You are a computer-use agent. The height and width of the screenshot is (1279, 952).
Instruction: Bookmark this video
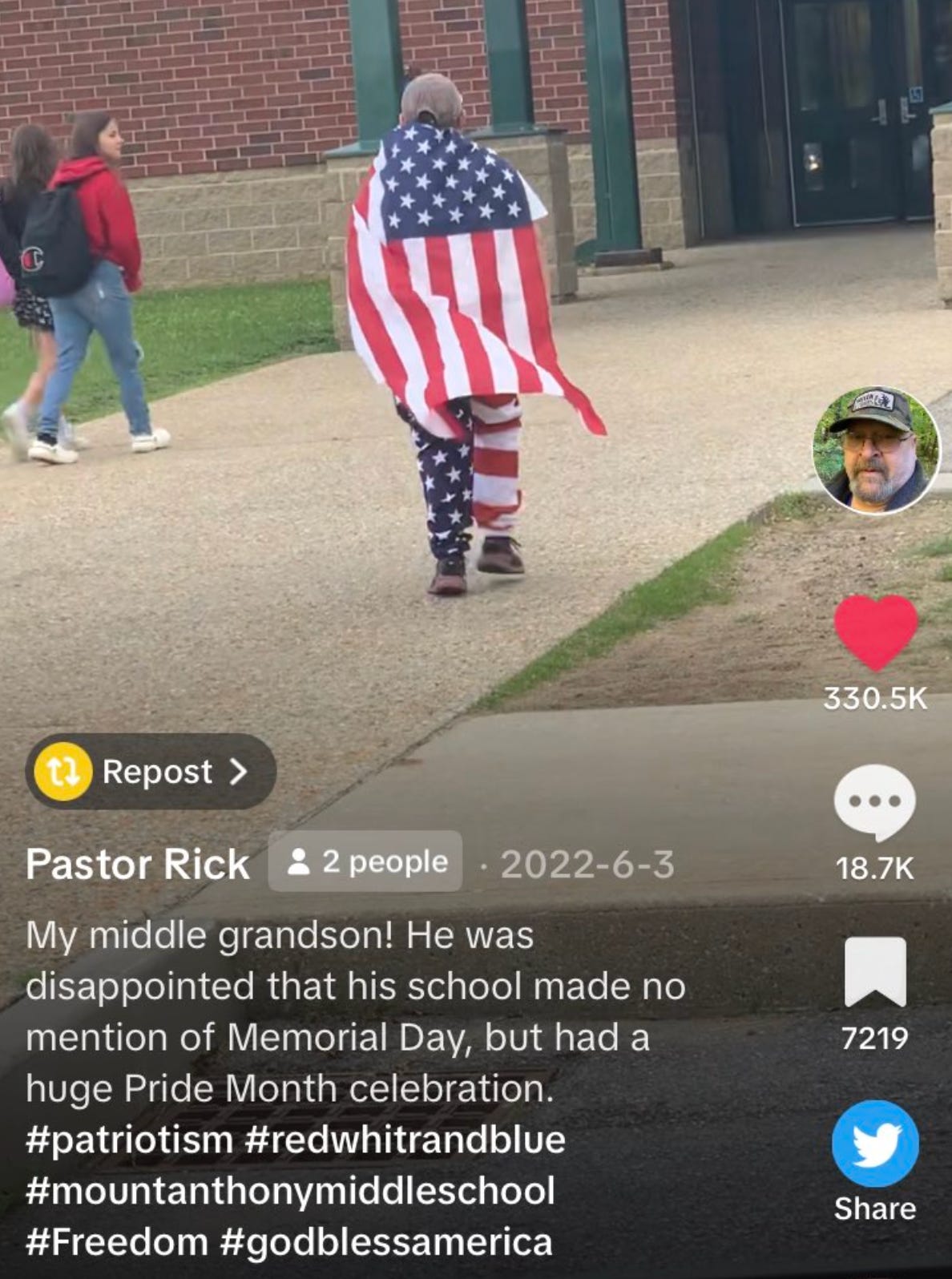coord(875,971)
